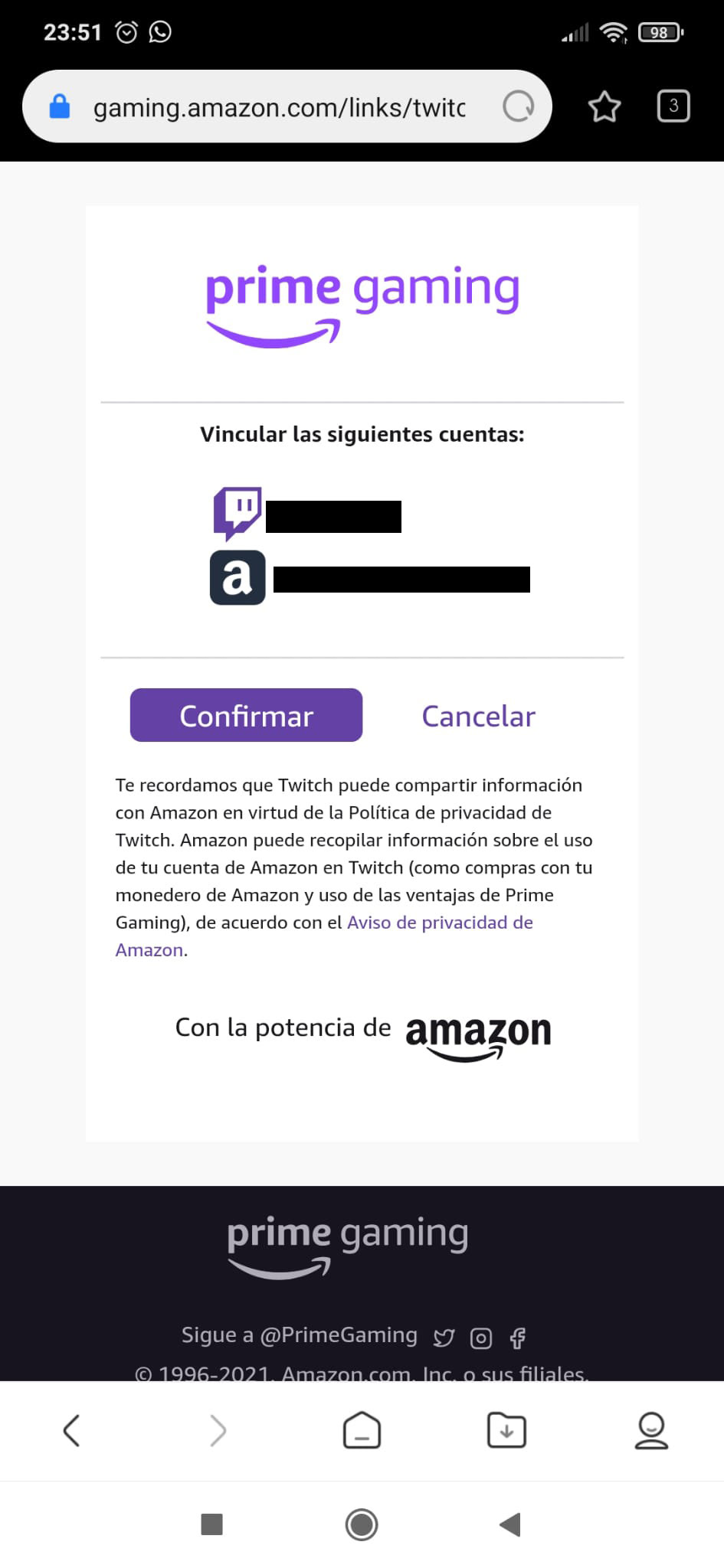
Task: Open the Aviso de privacidad de Amazon link
Action: click(x=324, y=936)
